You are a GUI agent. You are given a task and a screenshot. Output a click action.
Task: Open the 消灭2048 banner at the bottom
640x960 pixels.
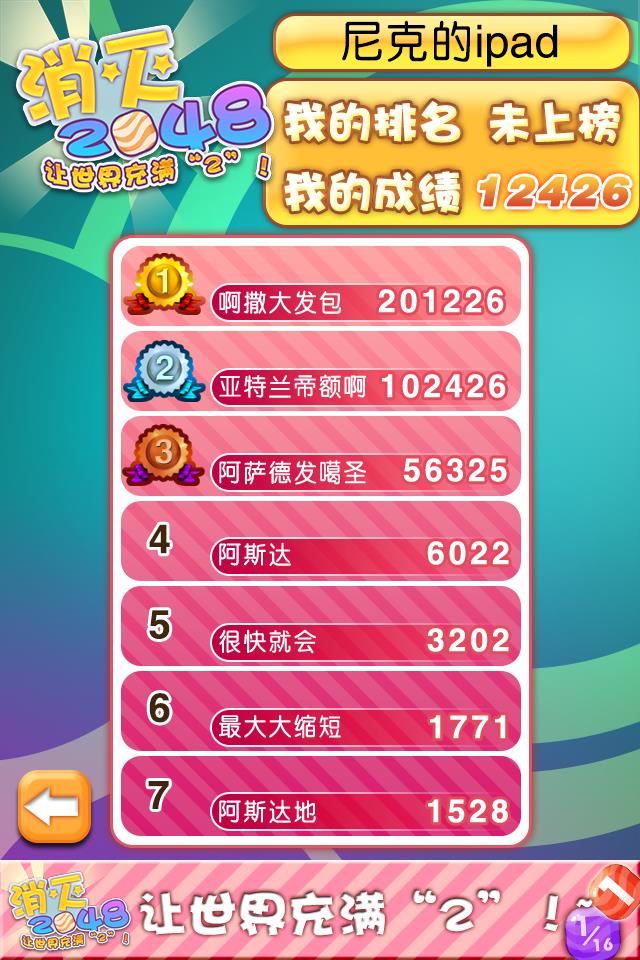tap(320, 912)
